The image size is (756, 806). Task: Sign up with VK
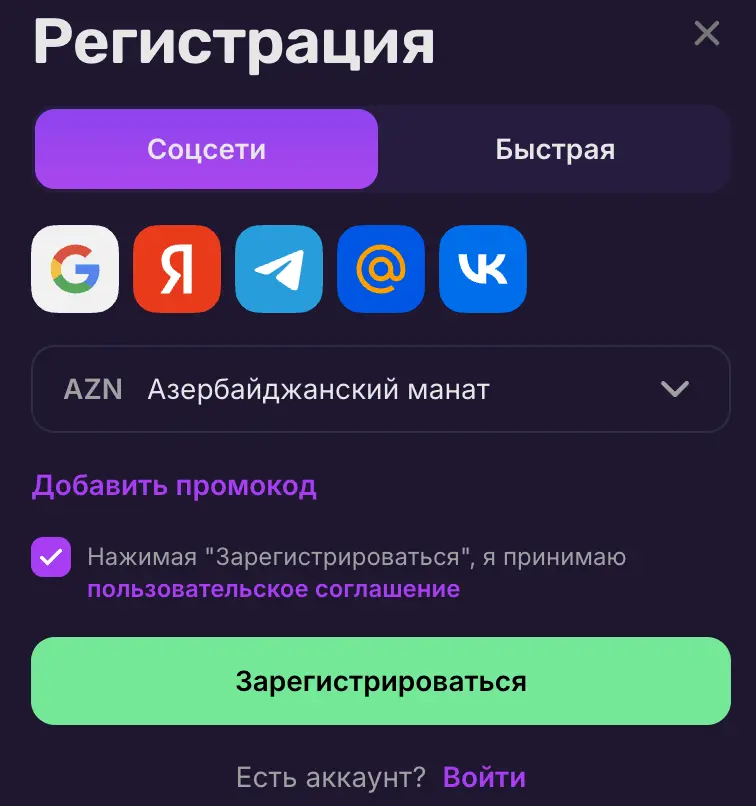click(x=483, y=270)
